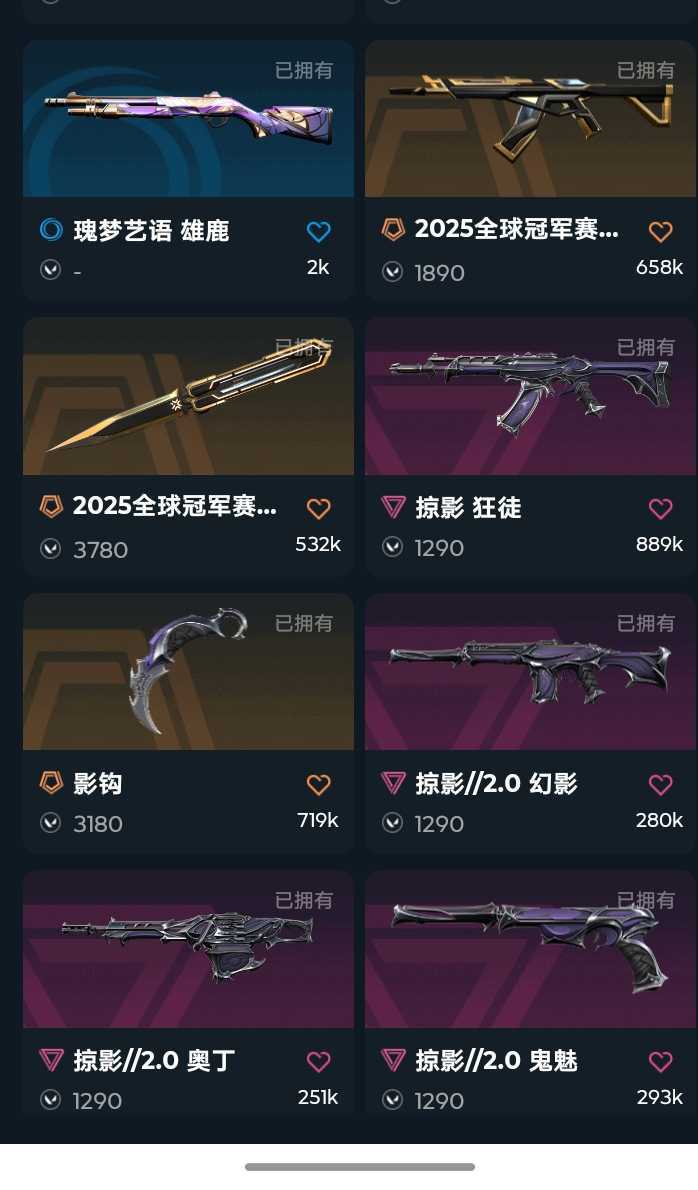This screenshot has height=1190, width=698.
Task: Favorite the 掠影//2.0 鬼魅 skin
Action: point(660,1061)
